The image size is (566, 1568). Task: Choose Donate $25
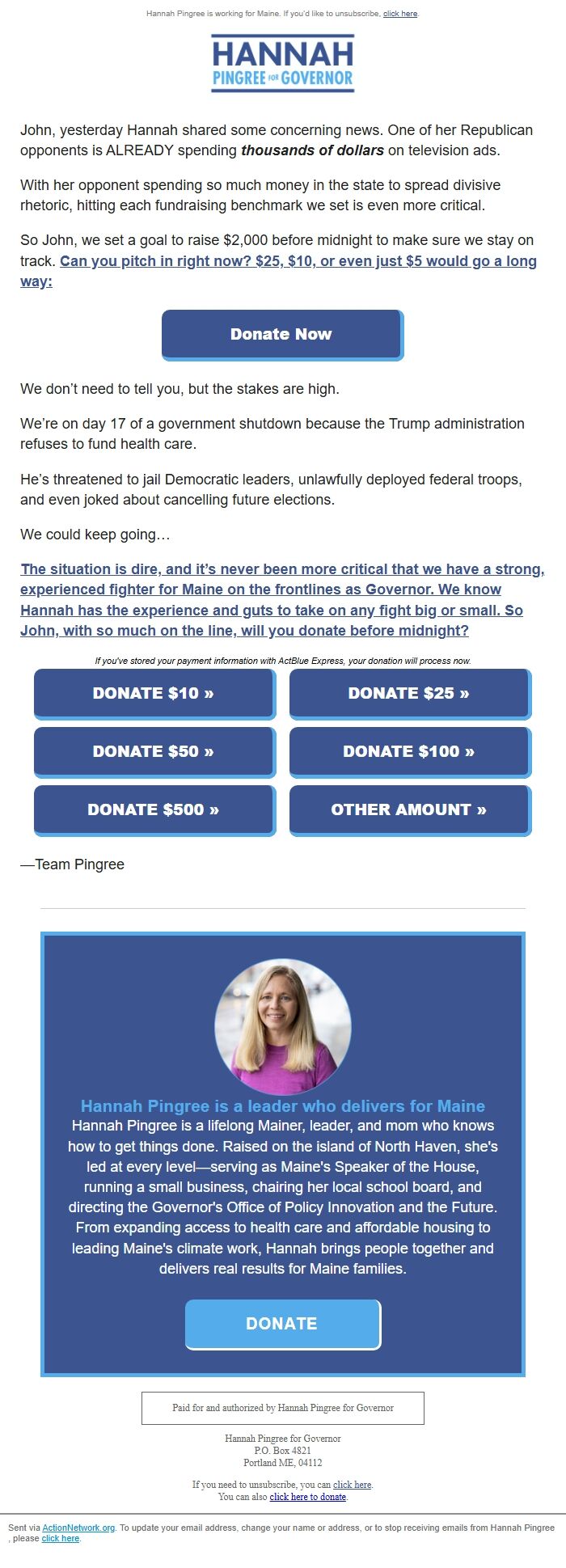point(409,693)
